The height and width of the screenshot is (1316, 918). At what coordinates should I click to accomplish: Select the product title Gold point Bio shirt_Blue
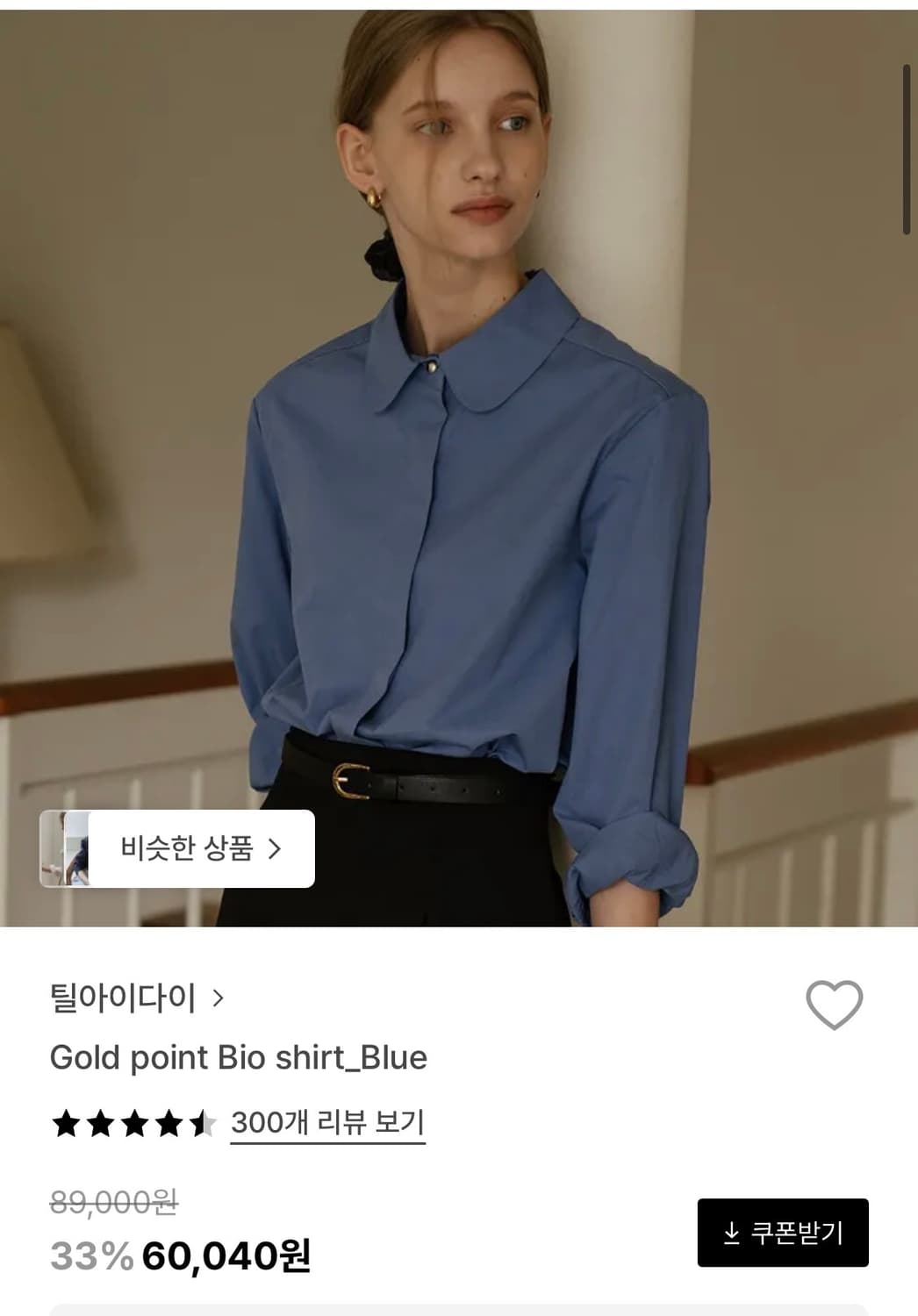tap(238, 1059)
